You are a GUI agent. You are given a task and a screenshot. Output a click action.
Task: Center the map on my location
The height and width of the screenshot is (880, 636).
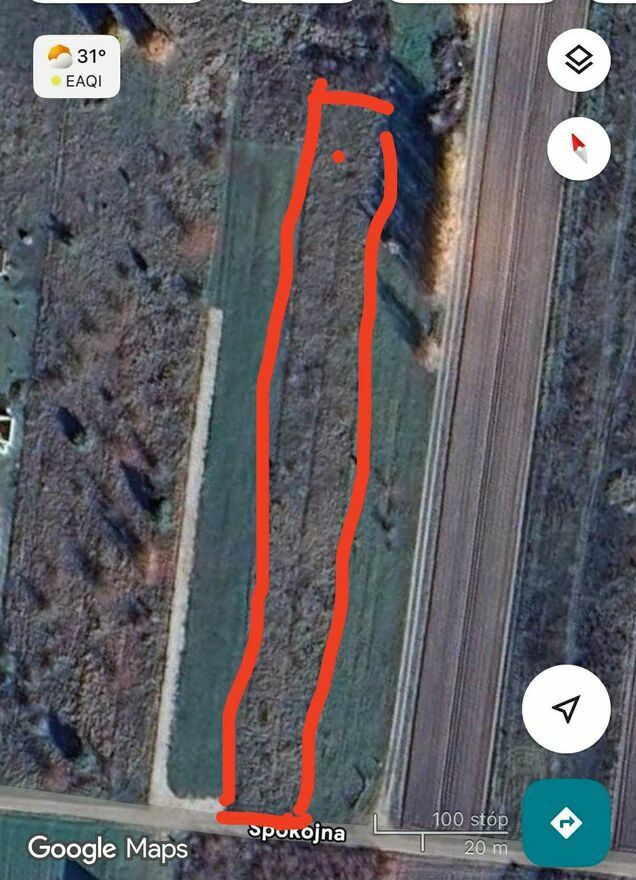566,708
